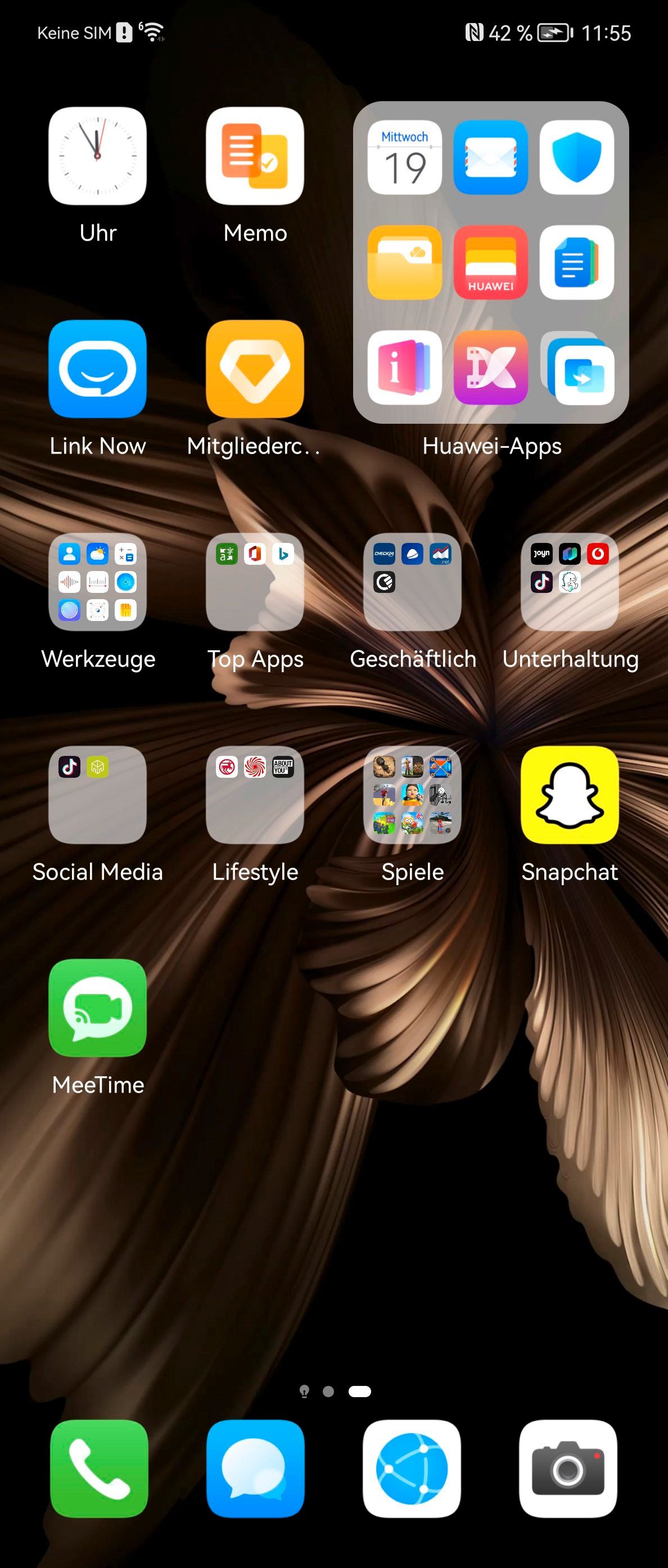Open the Phone dialer in the dock

pos(98,1468)
